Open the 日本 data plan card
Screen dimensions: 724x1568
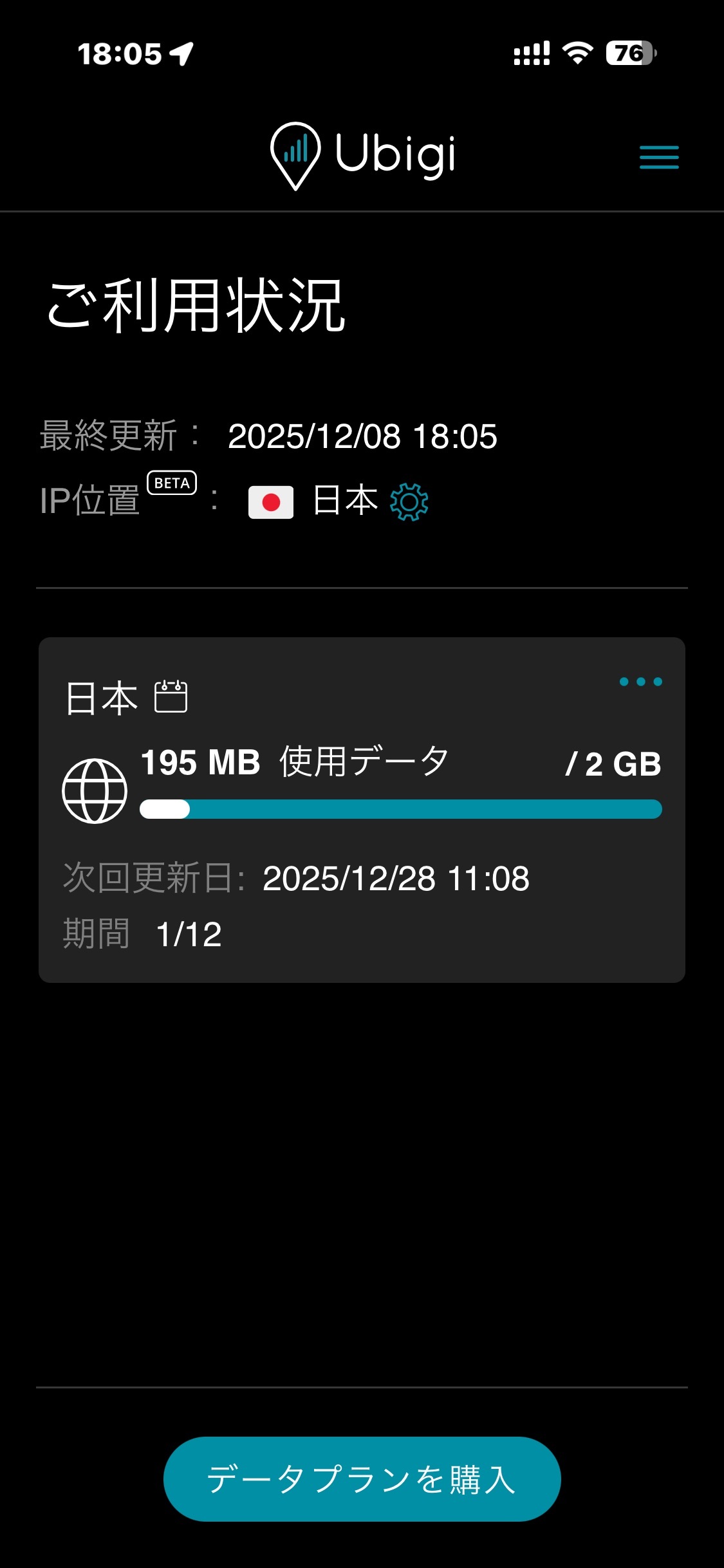[362, 810]
